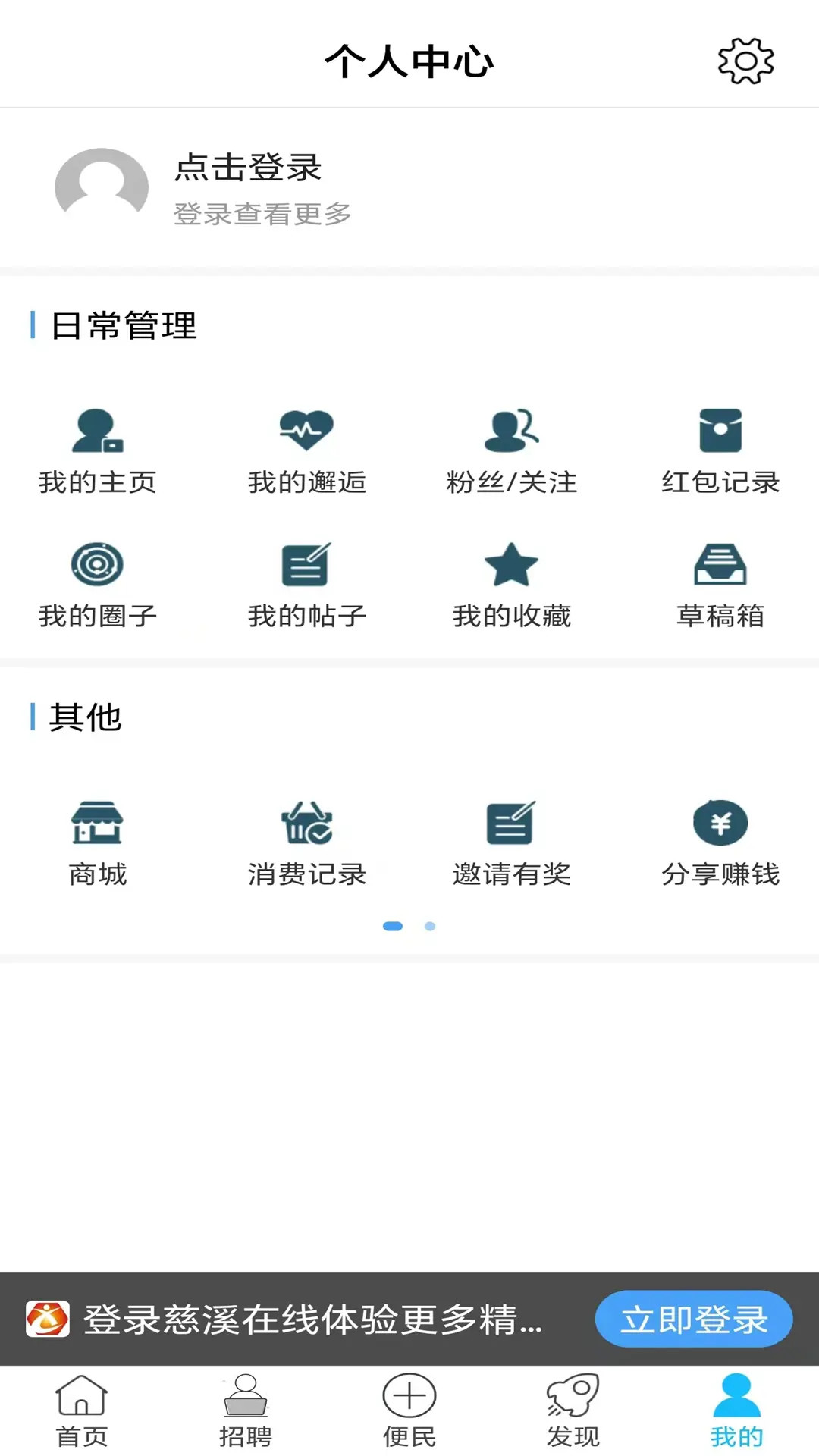This screenshot has width=819, height=1456.
Task: Open the 便民 plus tab
Action: pos(409,1410)
